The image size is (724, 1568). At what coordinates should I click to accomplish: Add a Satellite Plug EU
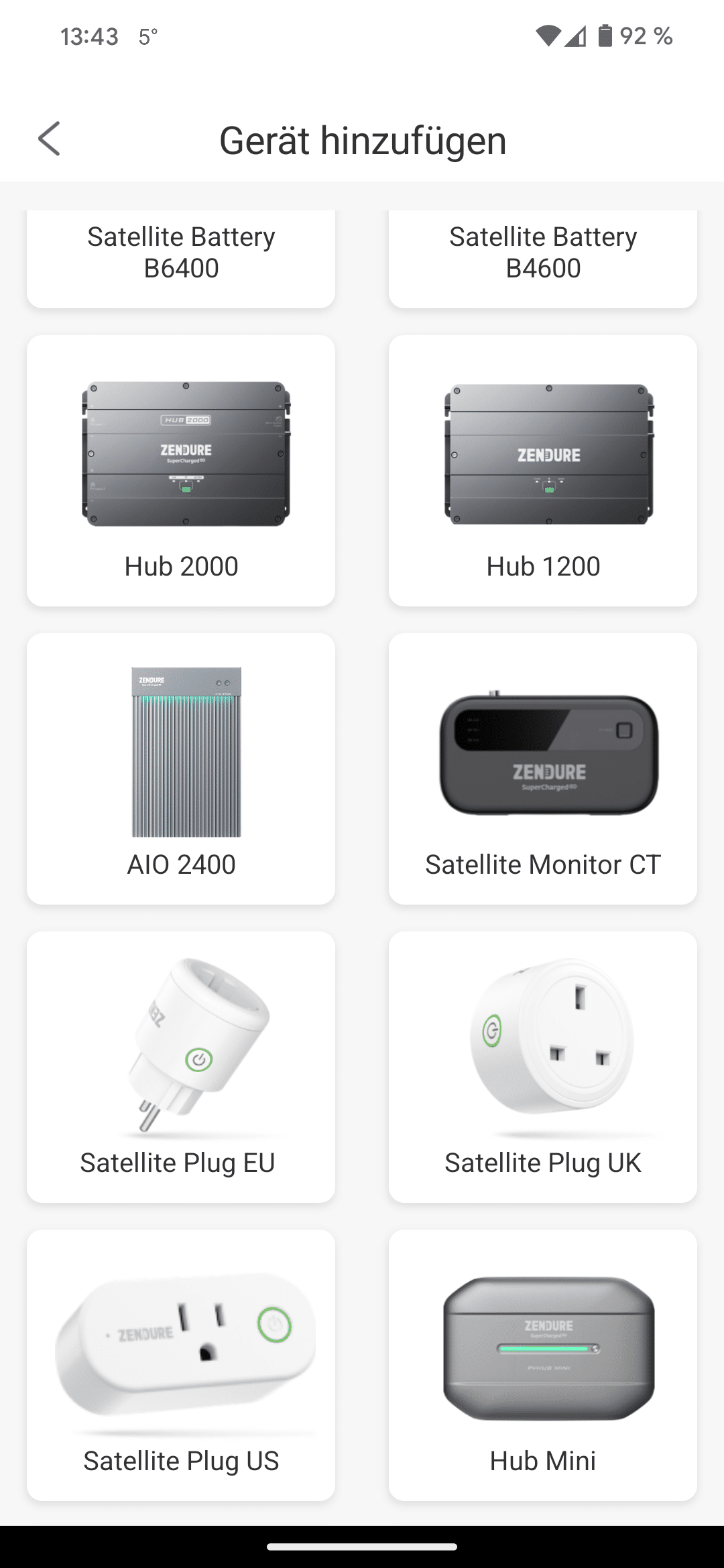pos(181,1067)
